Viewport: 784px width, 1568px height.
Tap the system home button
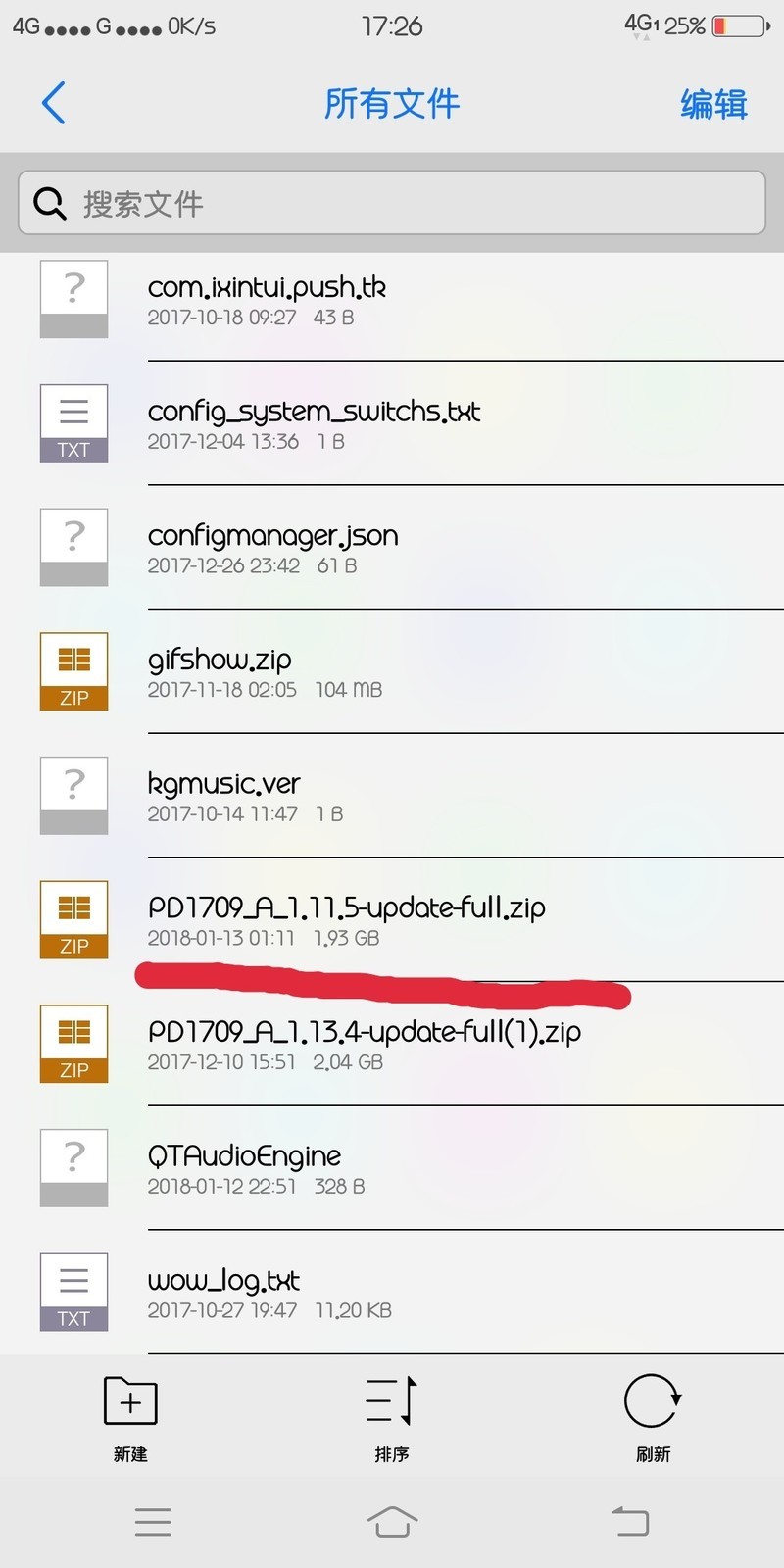pos(392,1522)
